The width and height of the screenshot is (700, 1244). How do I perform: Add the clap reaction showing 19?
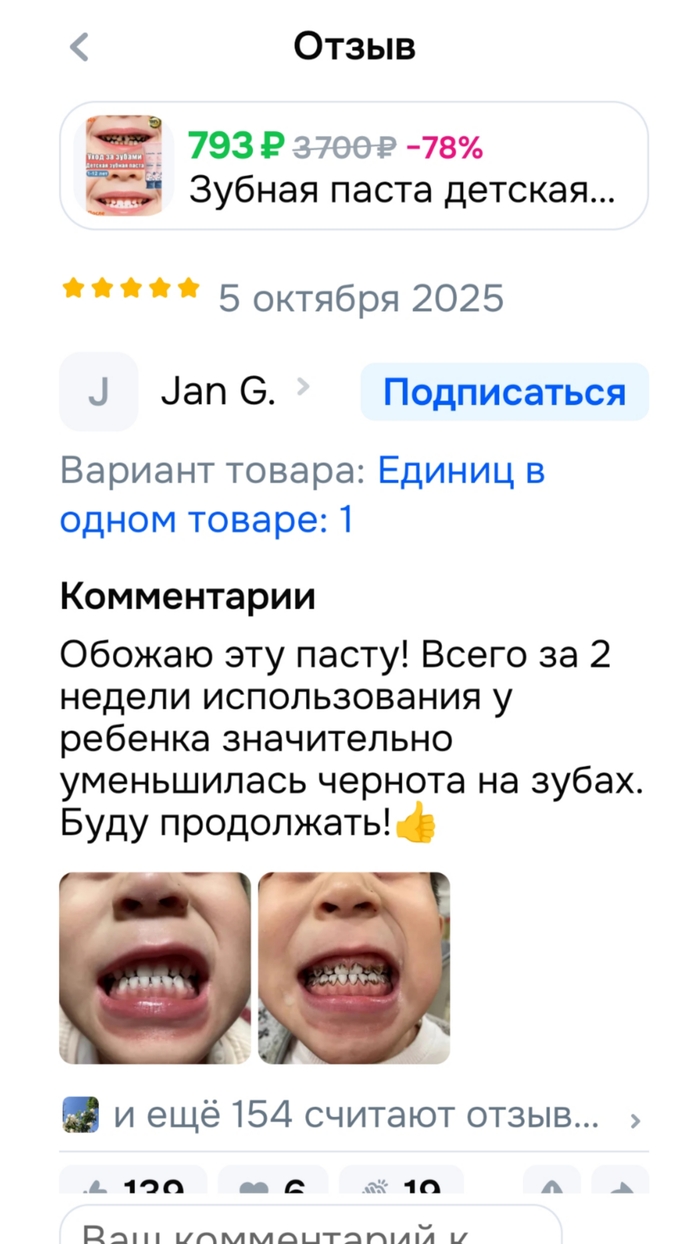point(401,1183)
